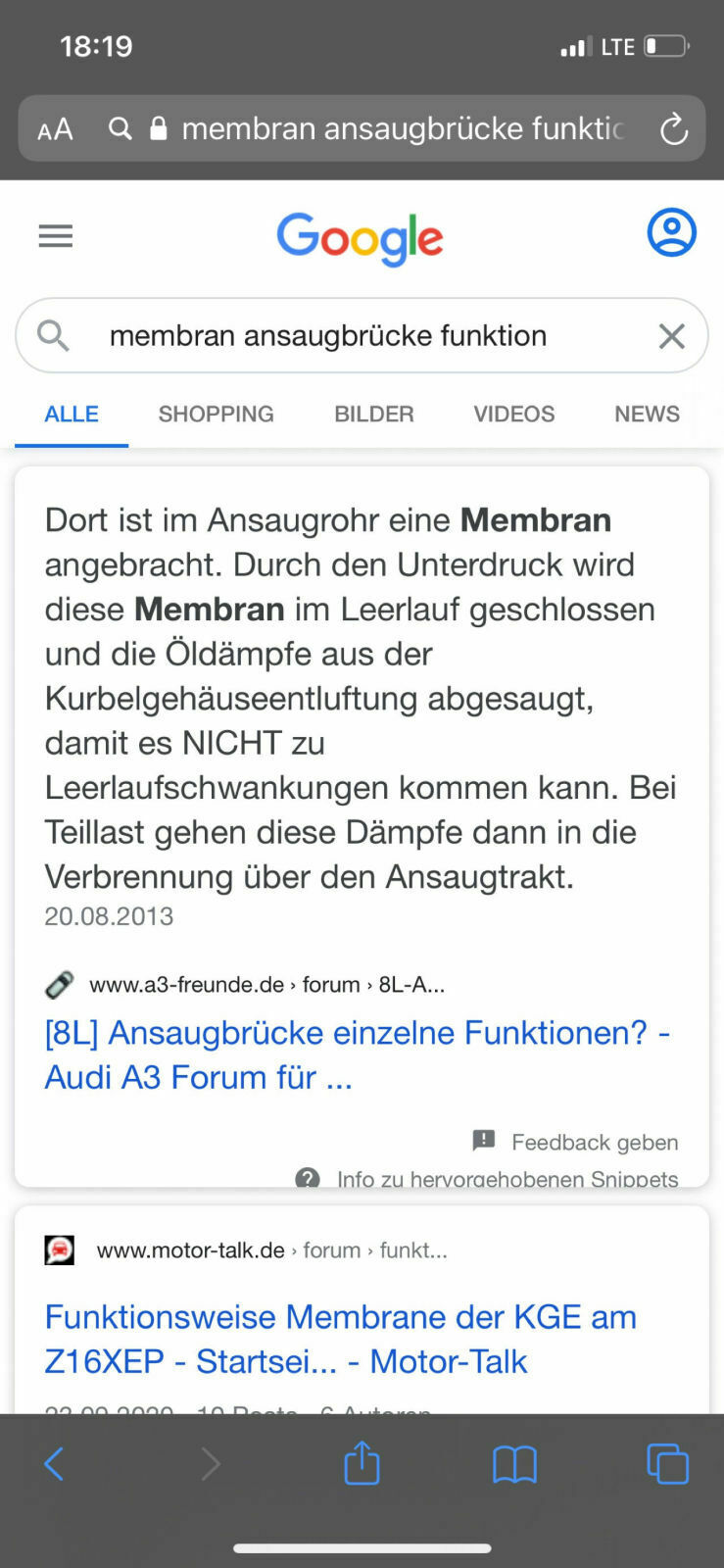Navigate back with the Safari back arrow

point(54,1464)
